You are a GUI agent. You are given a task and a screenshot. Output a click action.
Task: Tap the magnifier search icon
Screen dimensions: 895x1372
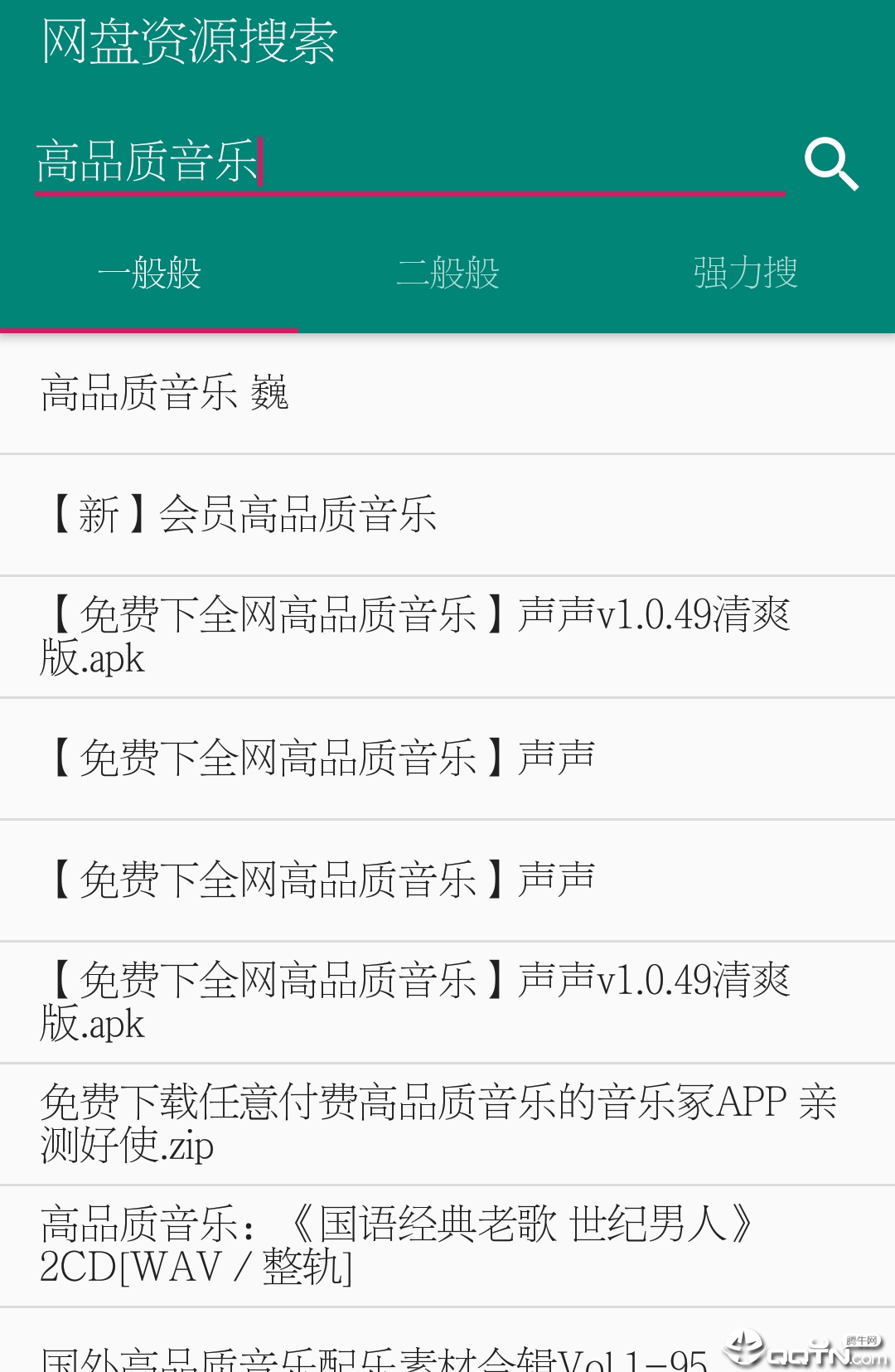[831, 162]
